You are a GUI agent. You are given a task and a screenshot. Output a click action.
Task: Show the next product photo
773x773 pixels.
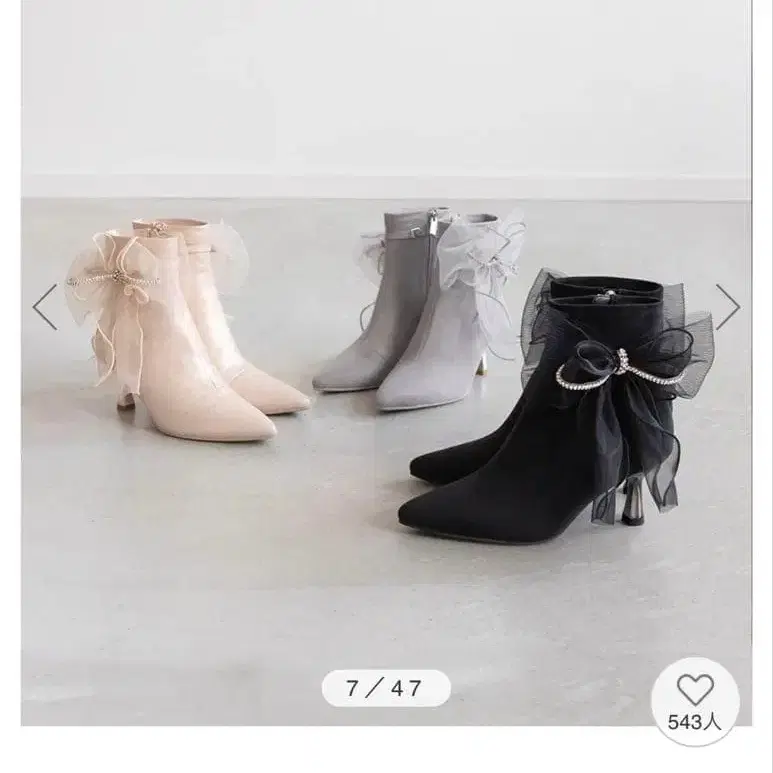coord(728,307)
